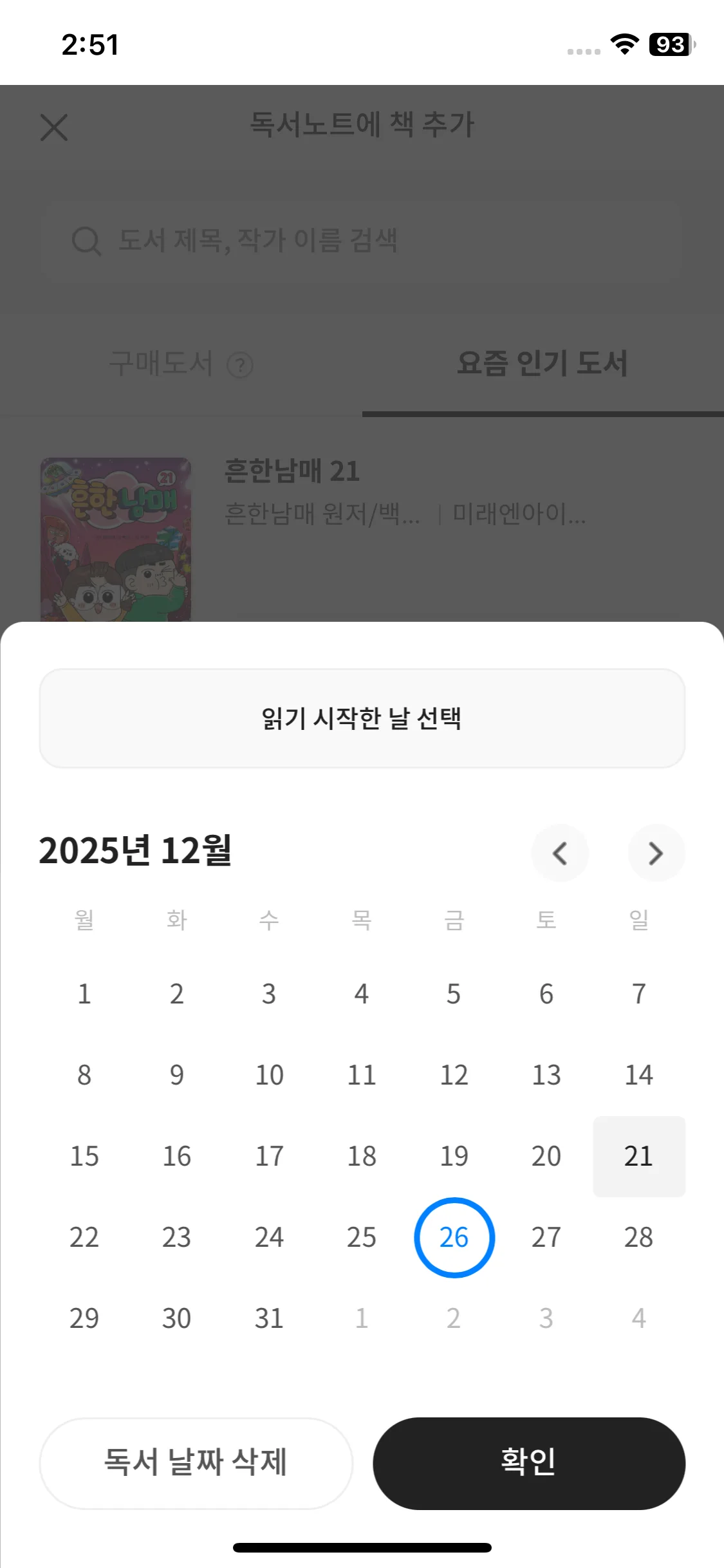Confirm with the 확인 button
Viewport: 724px width, 1568px height.
click(528, 1462)
